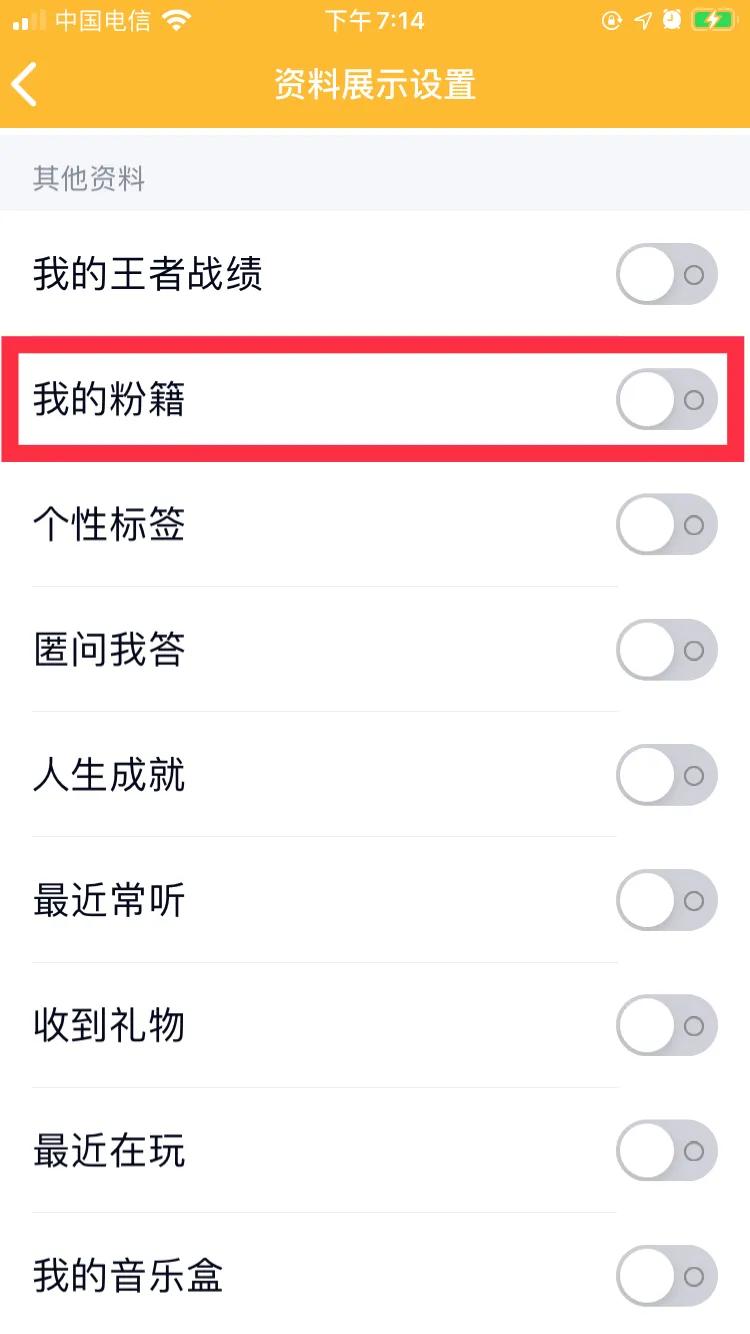
Task: Enable the 个性标签 switch
Action: (666, 524)
